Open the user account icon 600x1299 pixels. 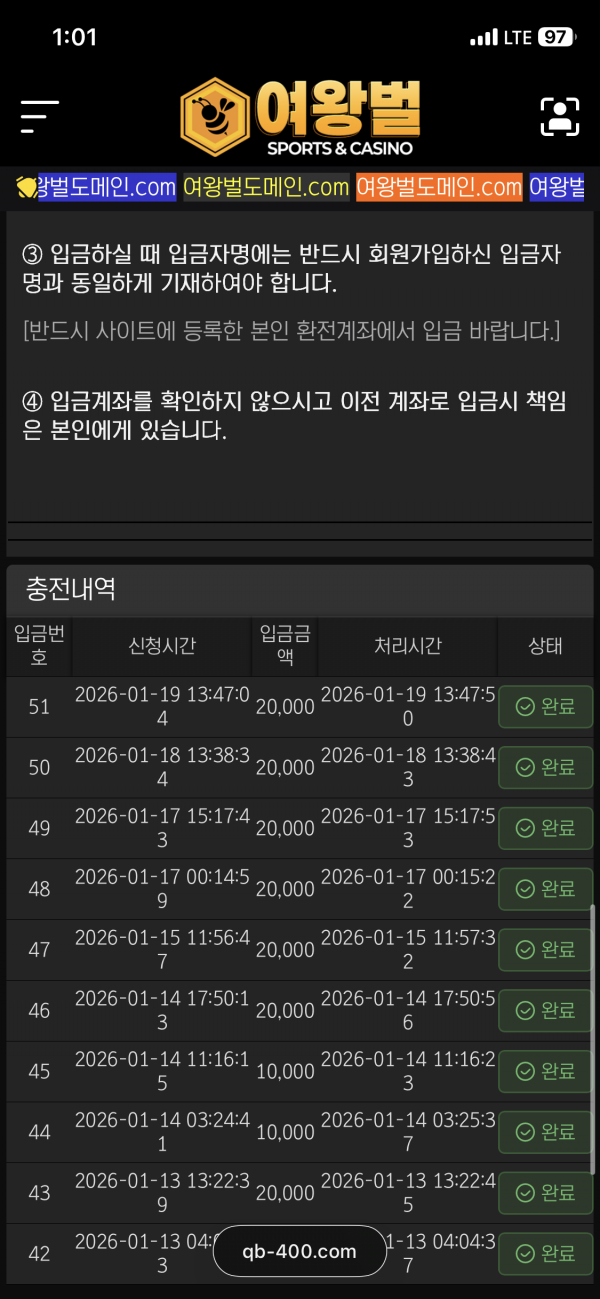pos(560,117)
